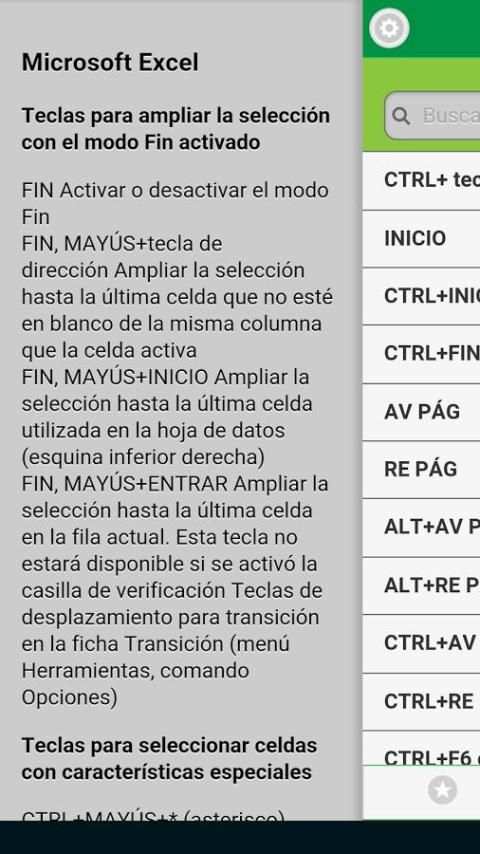Open the ALT+AV shortcut row
The width and height of the screenshot is (480, 854).
tap(421, 527)
